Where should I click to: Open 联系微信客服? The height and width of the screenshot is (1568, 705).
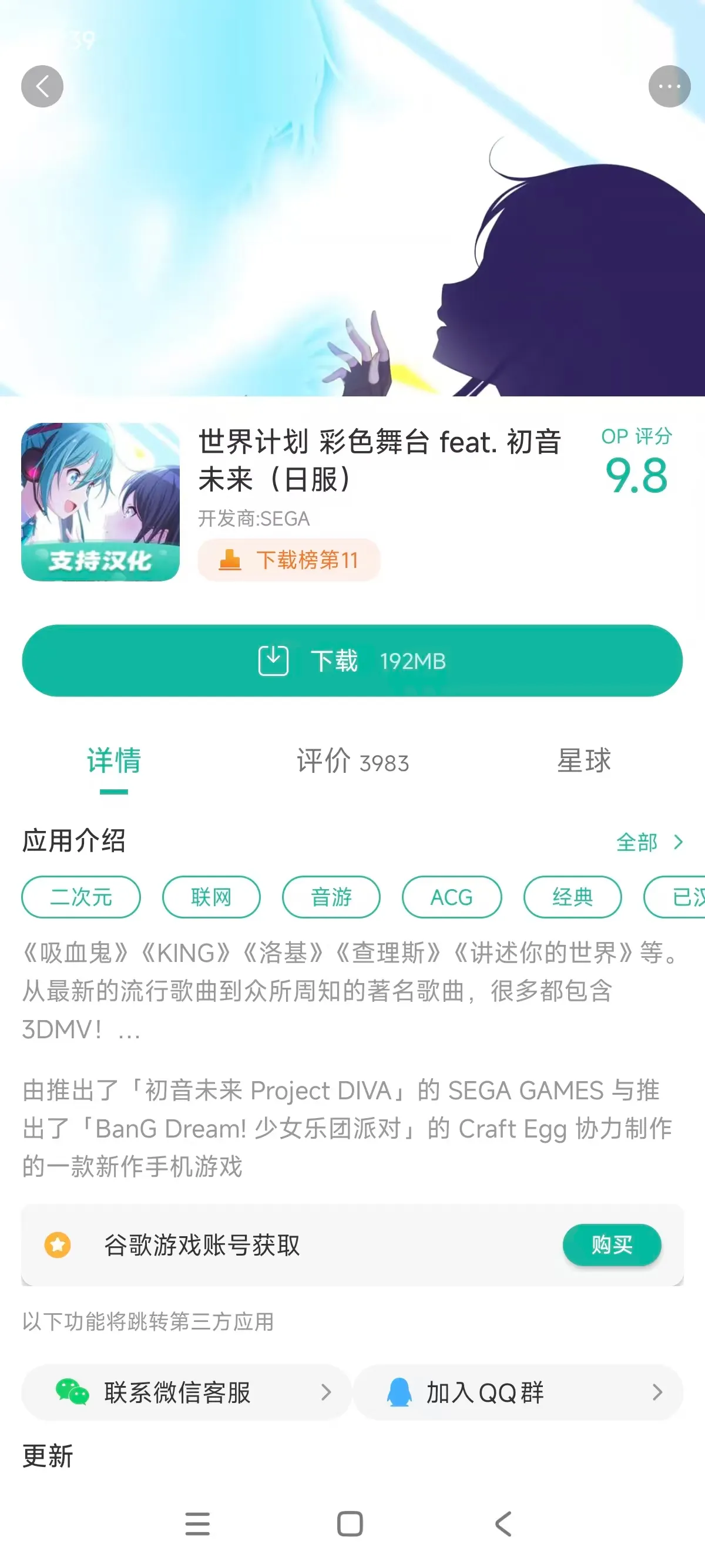click(186, 1392)
